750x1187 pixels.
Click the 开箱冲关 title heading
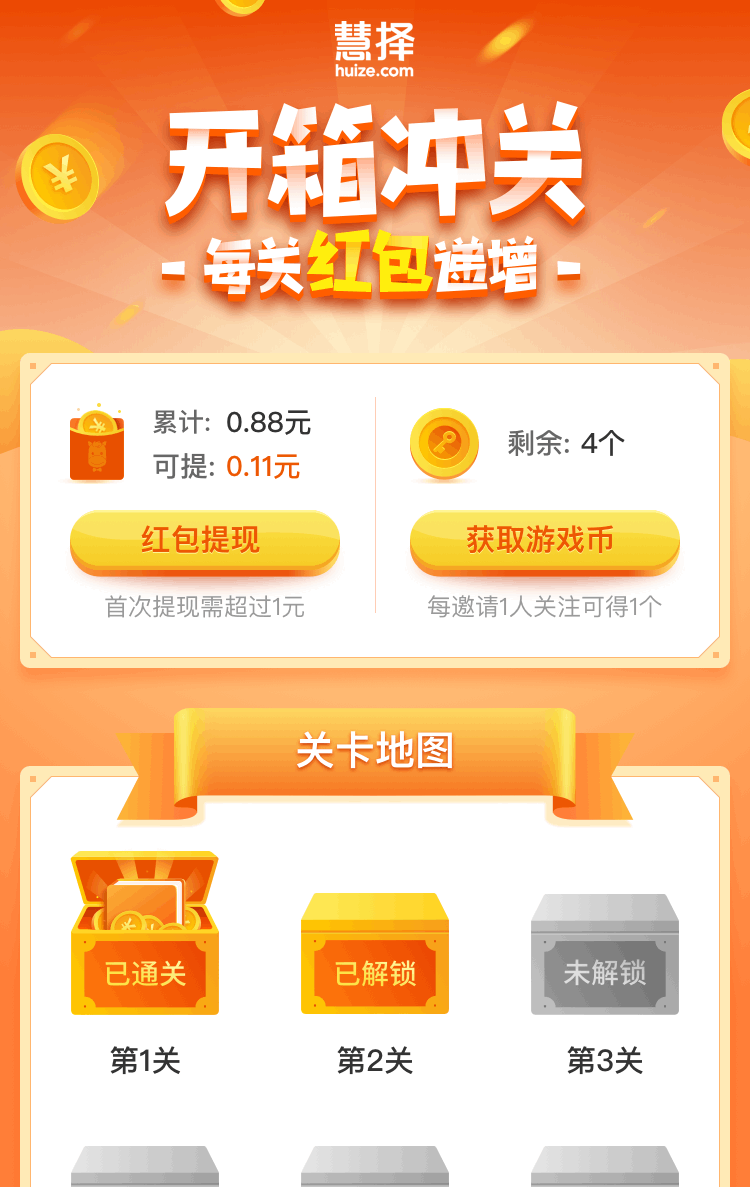[375, 170]
